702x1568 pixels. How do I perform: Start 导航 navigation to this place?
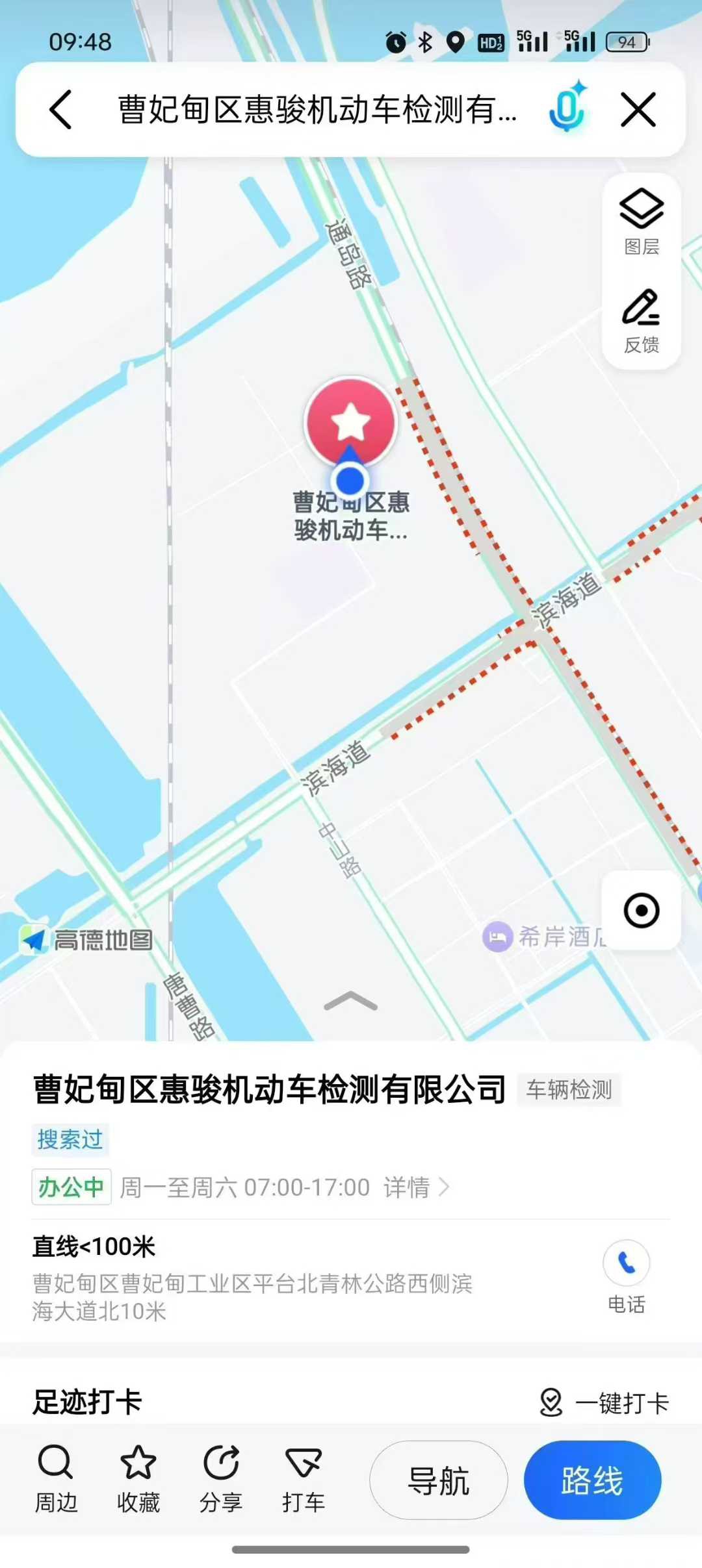[x=439, y=1480]
